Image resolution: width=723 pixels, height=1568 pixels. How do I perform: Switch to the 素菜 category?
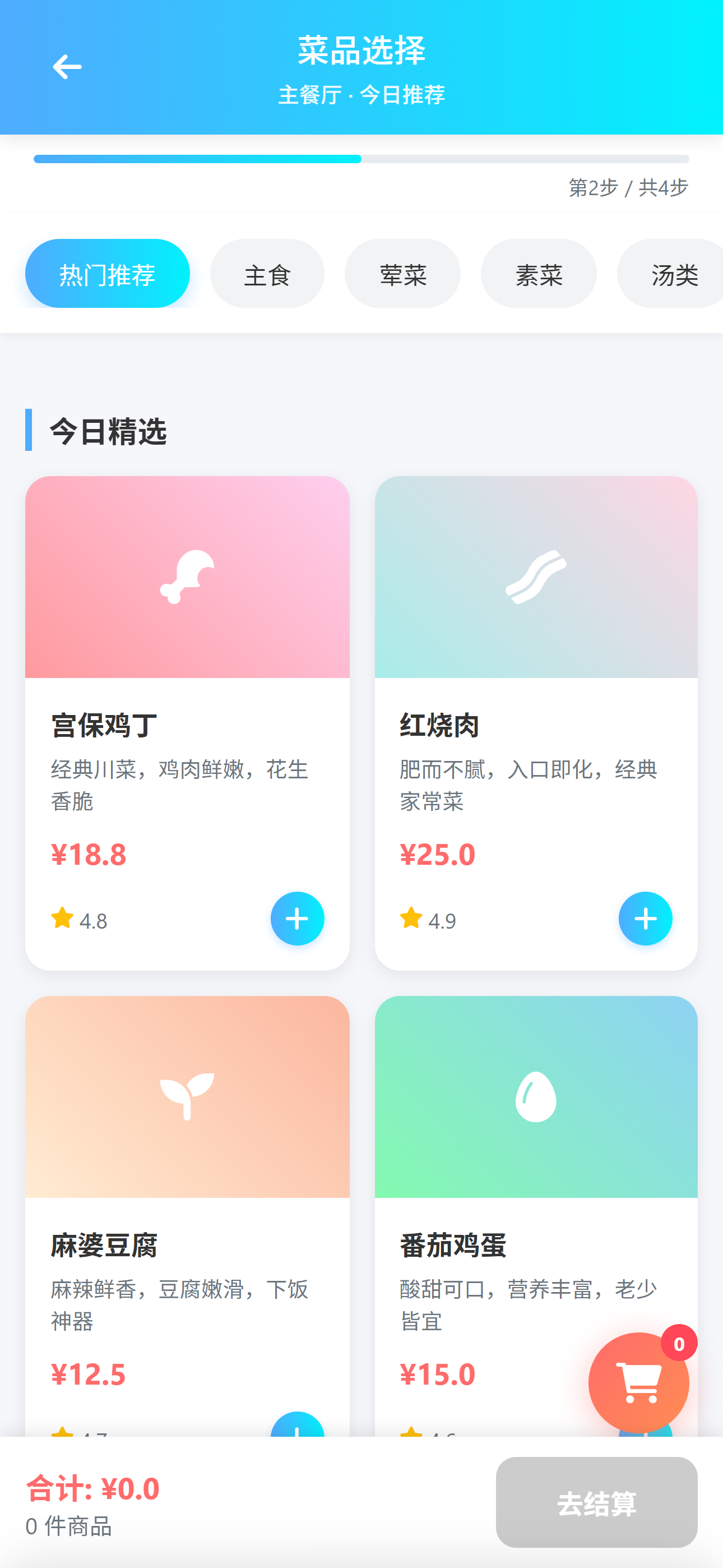click(539, 273)
